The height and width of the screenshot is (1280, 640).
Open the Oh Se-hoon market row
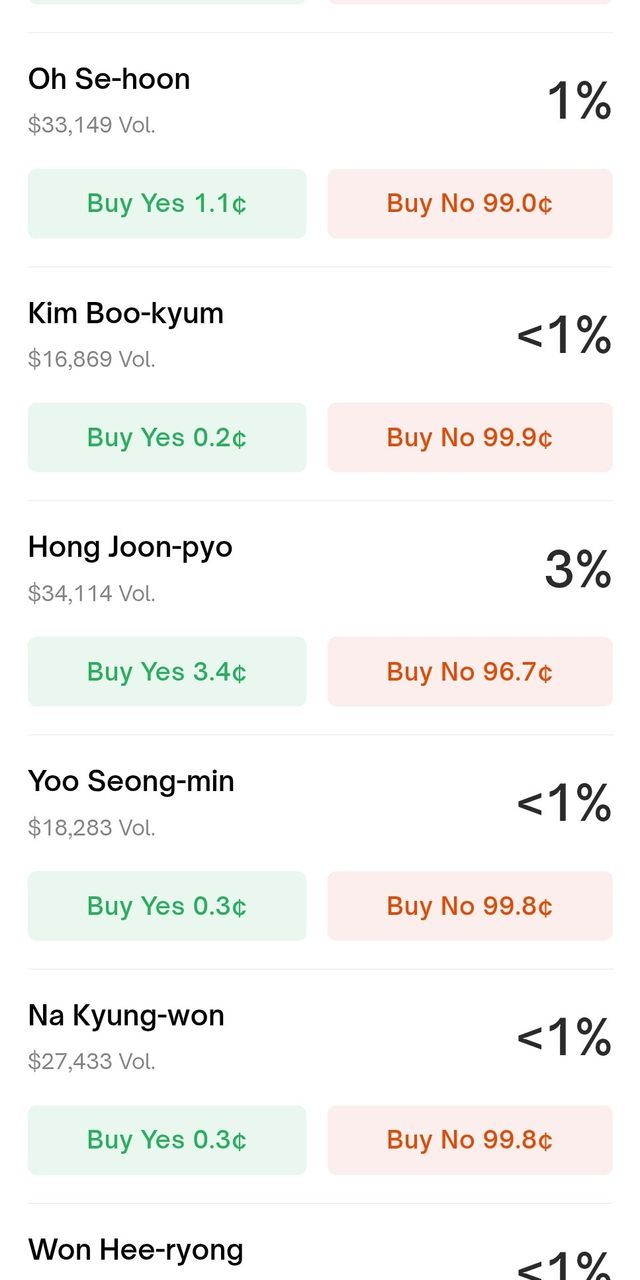tap(109, 80)
